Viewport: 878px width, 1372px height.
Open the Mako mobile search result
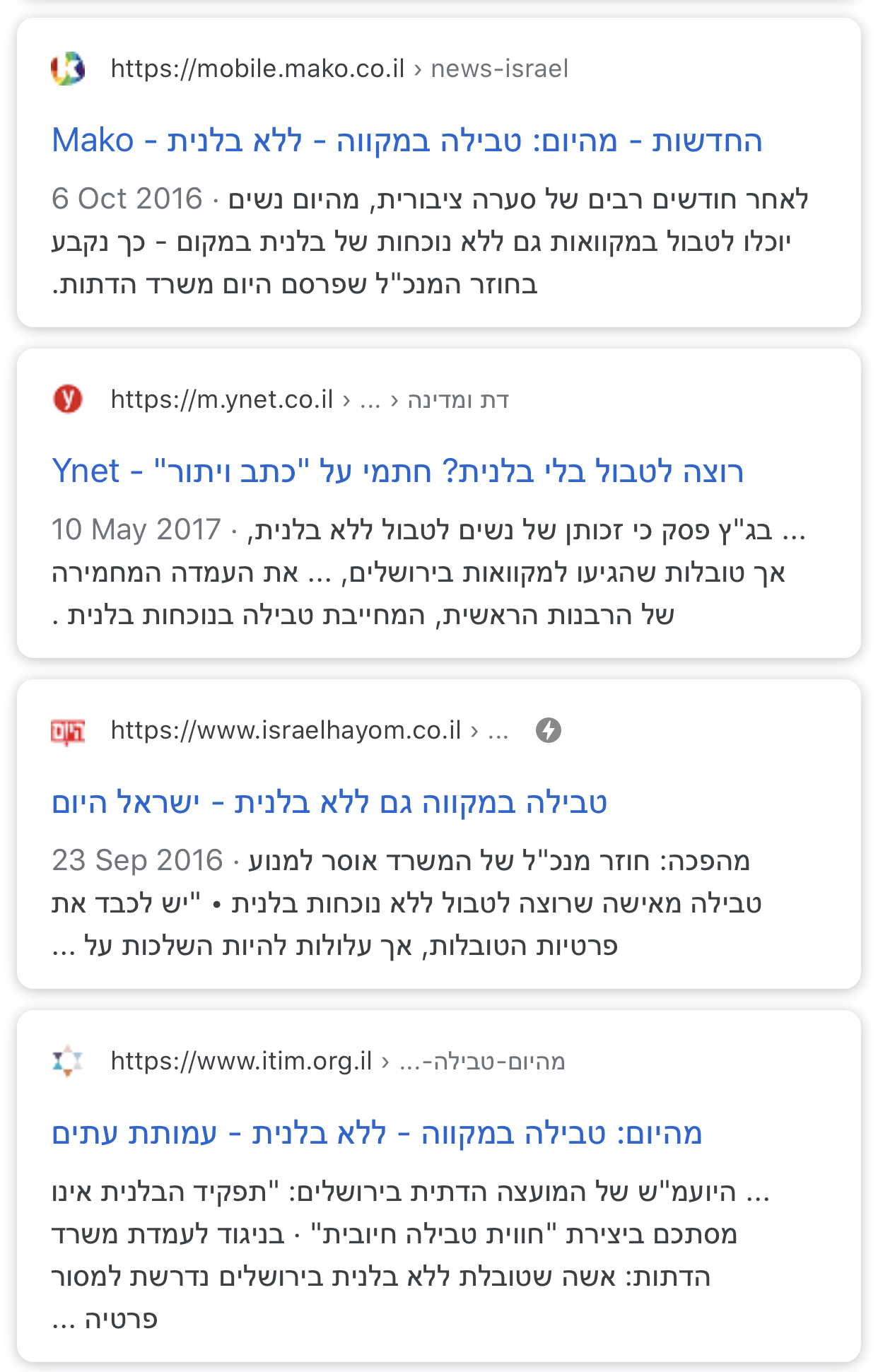coord(407,141)
